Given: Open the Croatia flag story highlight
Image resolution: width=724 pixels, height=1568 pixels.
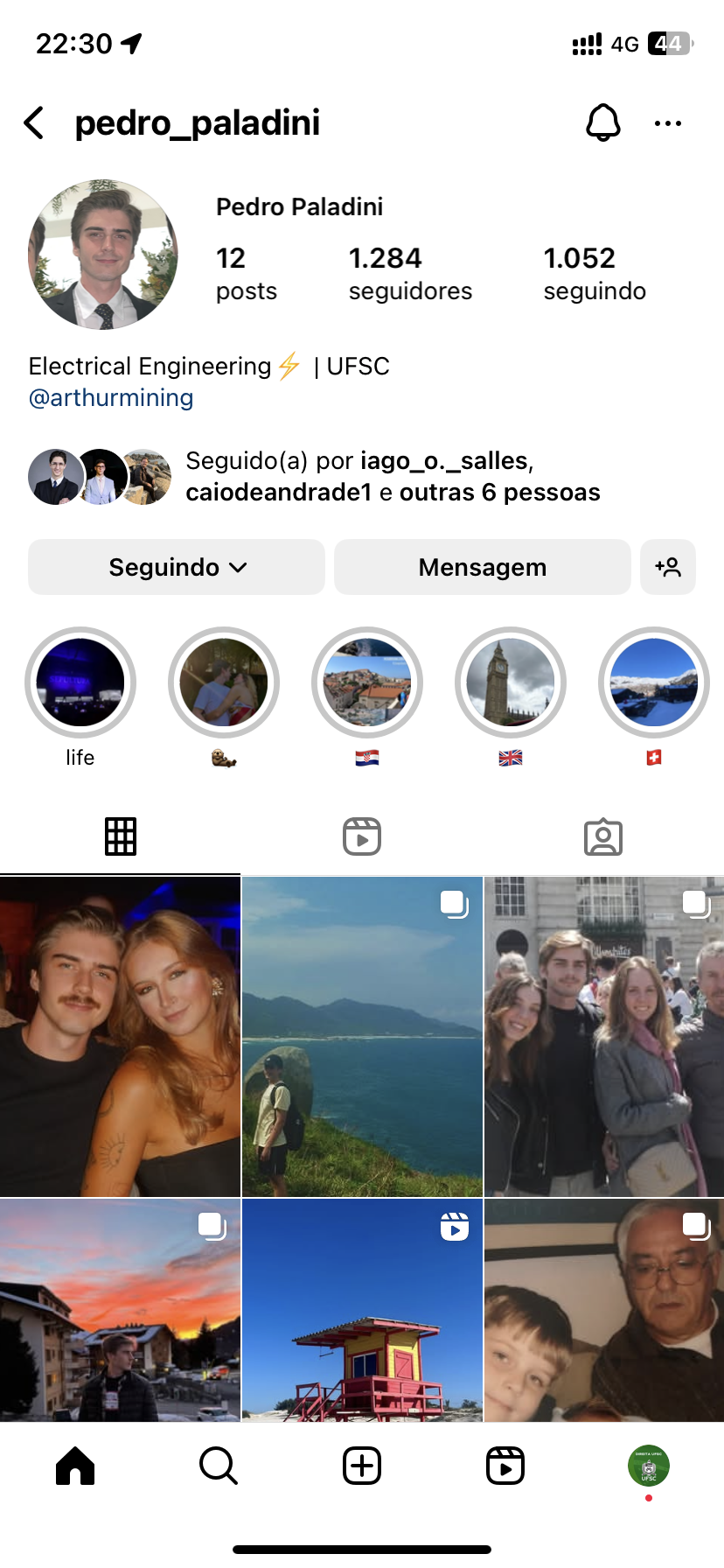Looking at the screenshot, I should pos(367,682).
